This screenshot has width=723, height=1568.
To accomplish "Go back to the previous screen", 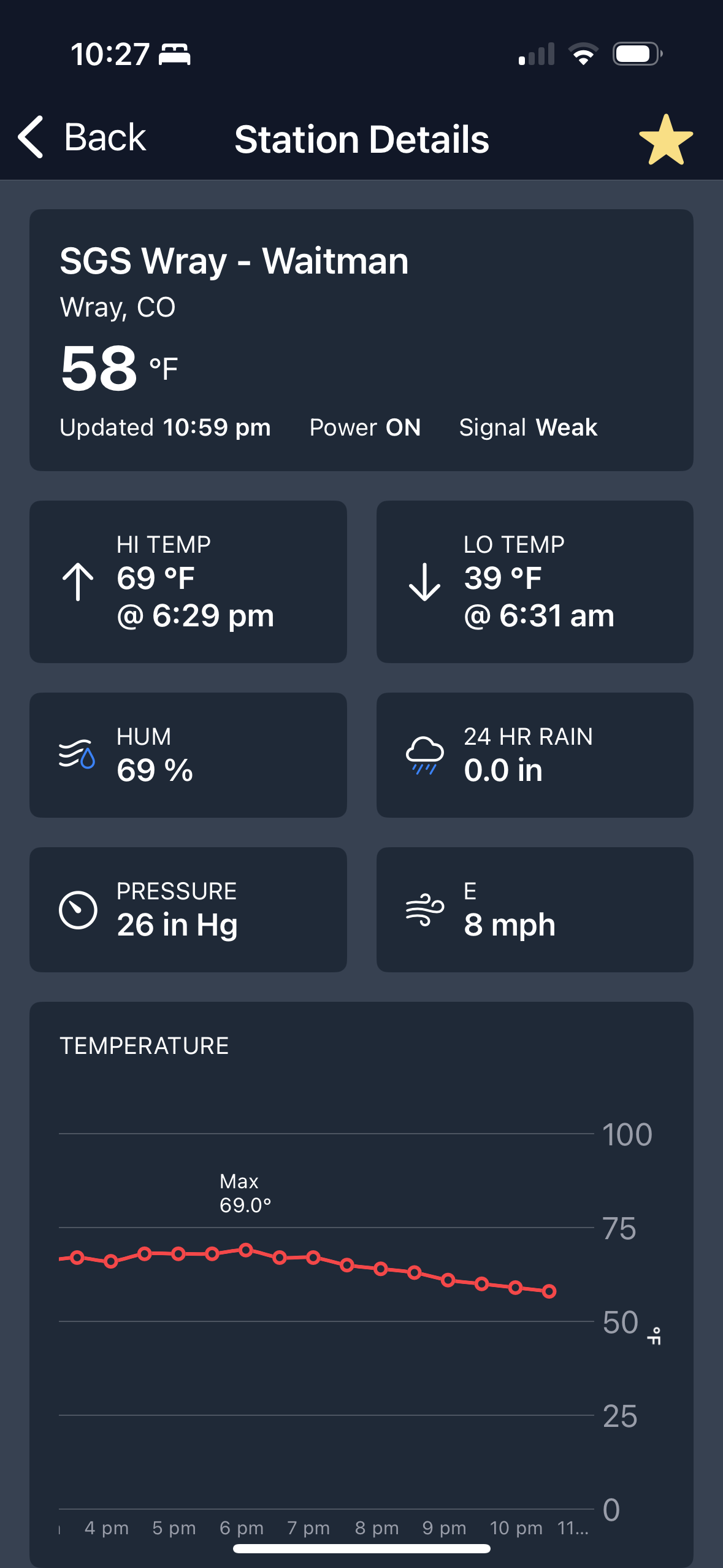I will click(82, 137).
